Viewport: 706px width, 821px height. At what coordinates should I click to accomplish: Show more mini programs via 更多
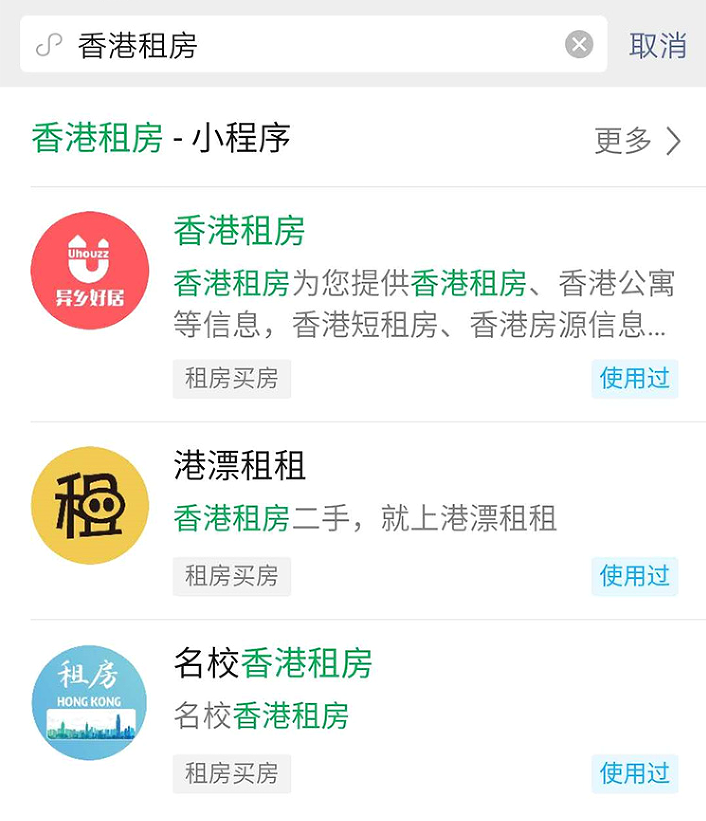[x=637, y=141]
